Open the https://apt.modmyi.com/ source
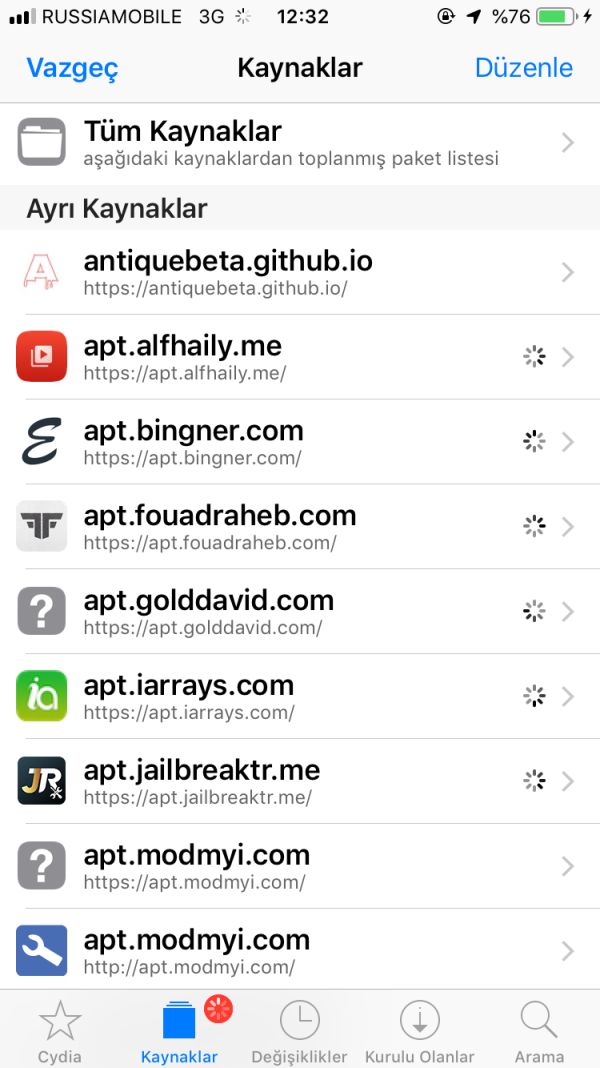The image size is (600, 1068). click(300, 866)
